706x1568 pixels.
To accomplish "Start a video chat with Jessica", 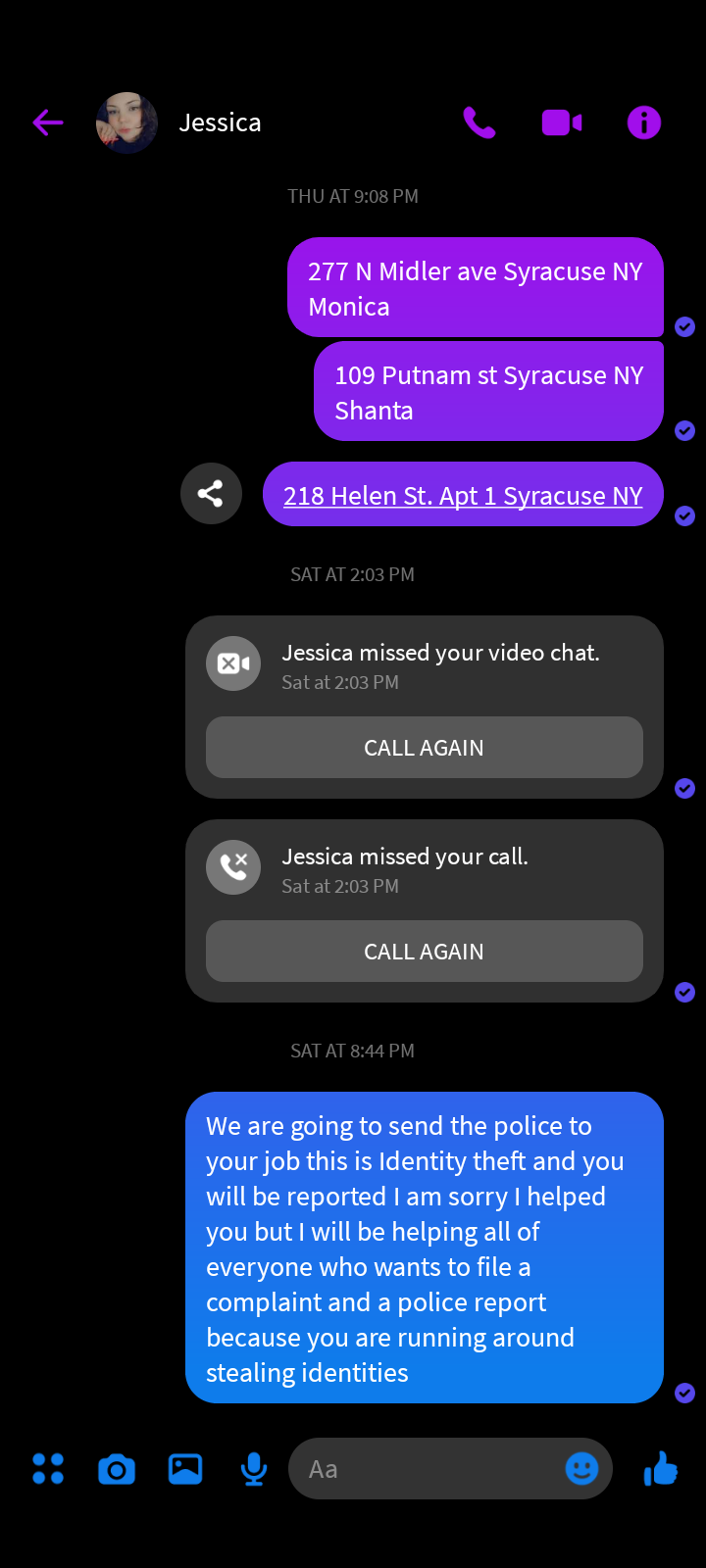I will pos(562,122).
